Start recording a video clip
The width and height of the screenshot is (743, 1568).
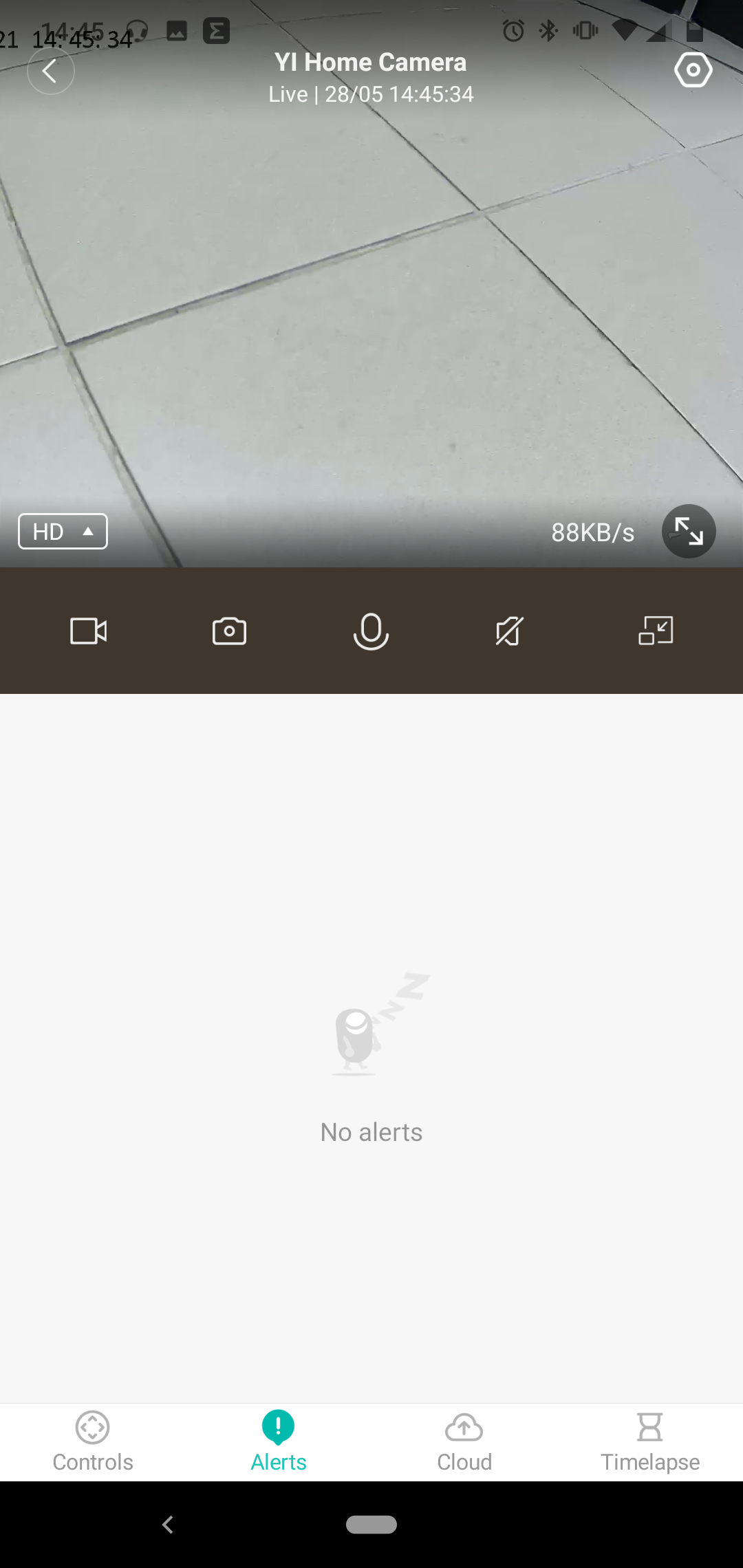[87, 631]
